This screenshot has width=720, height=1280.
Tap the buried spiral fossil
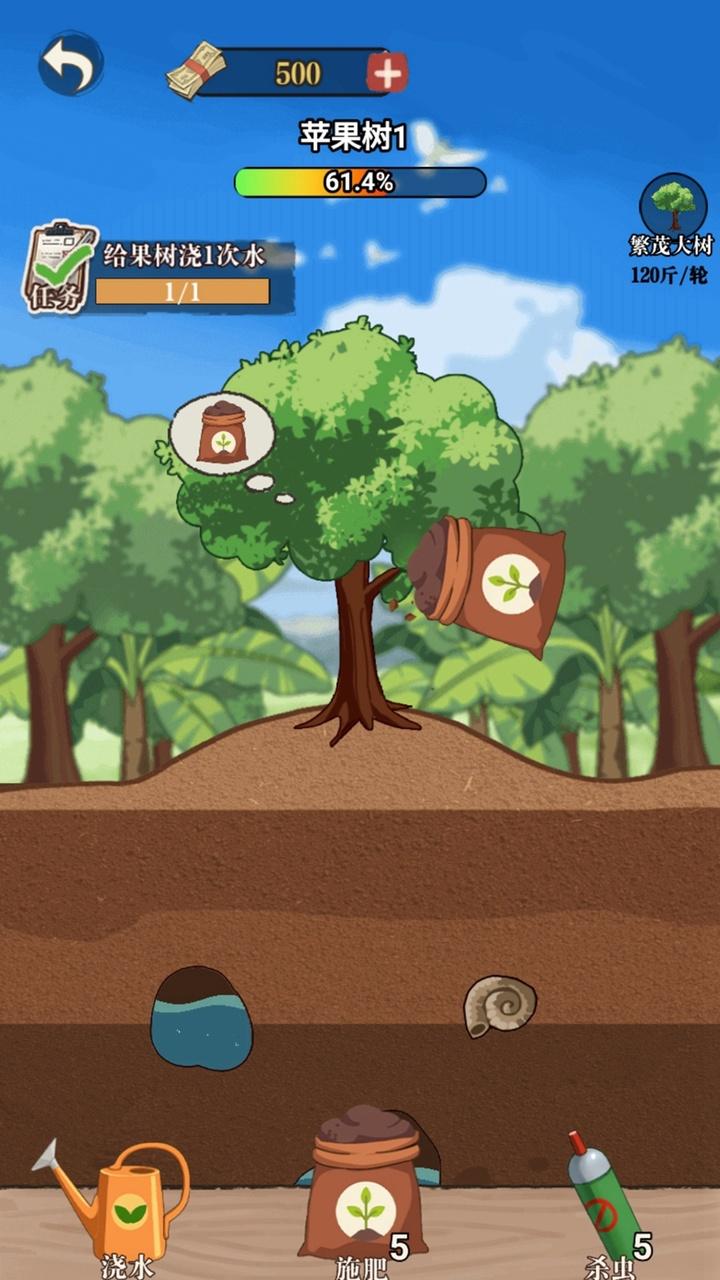pyautogui.click(x=499, y=1004)
